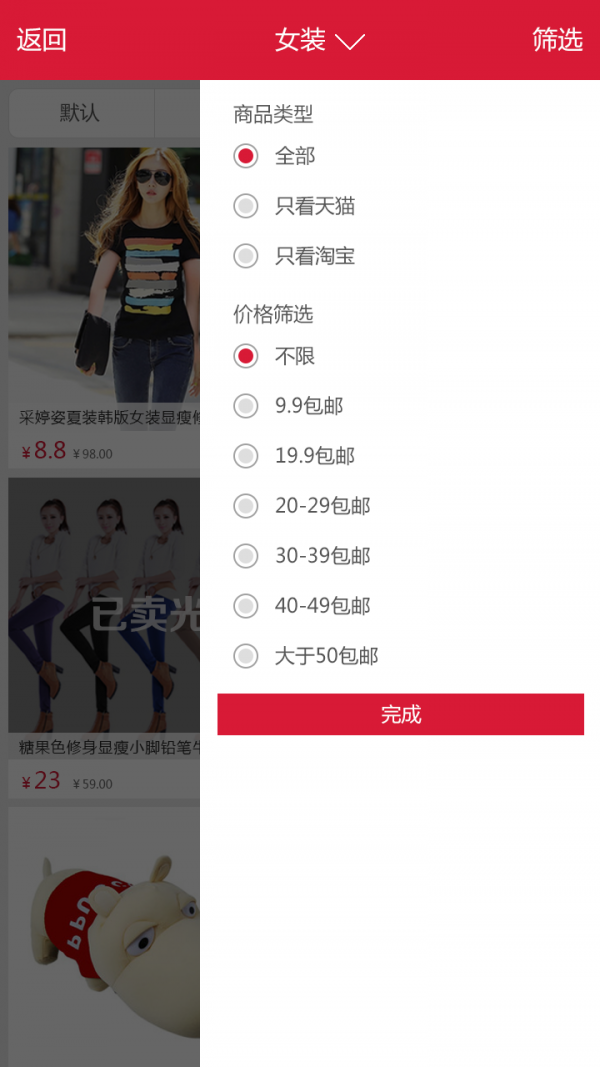600x1067 pixels.
Task: Confirm filters with 完成 button
Action: [400, 714]
